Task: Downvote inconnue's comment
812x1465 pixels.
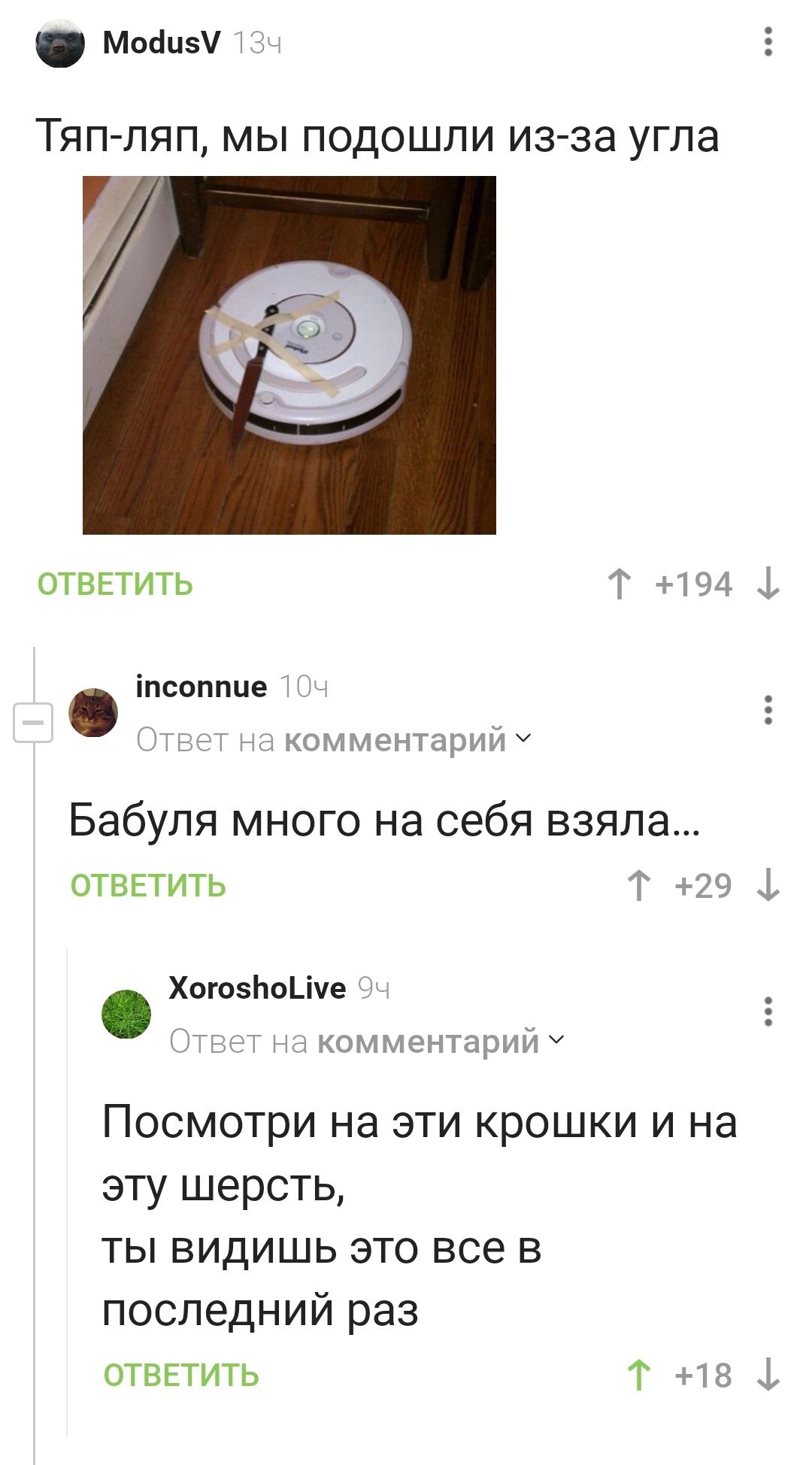Action: [x=768, y=886]
